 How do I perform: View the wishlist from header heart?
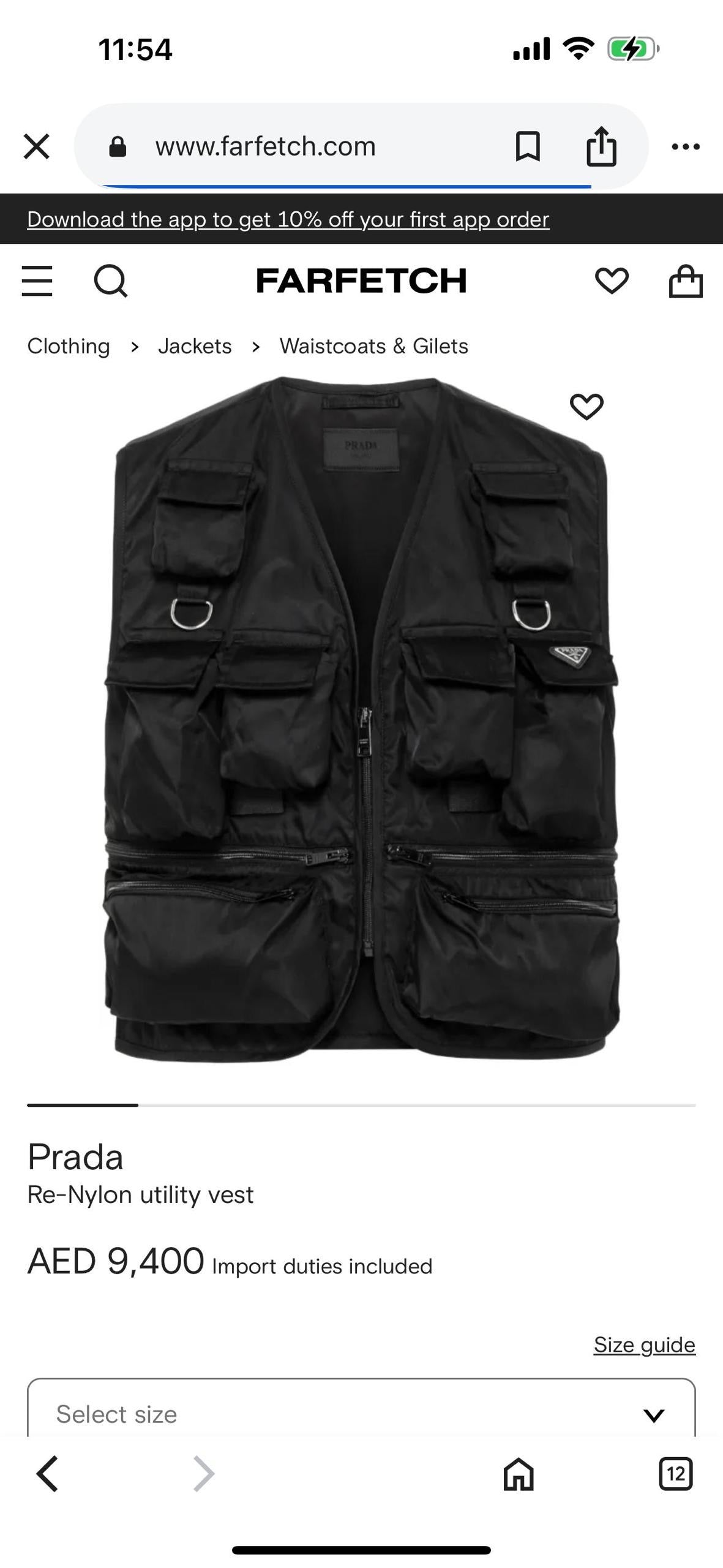click(x=612, y=281)
